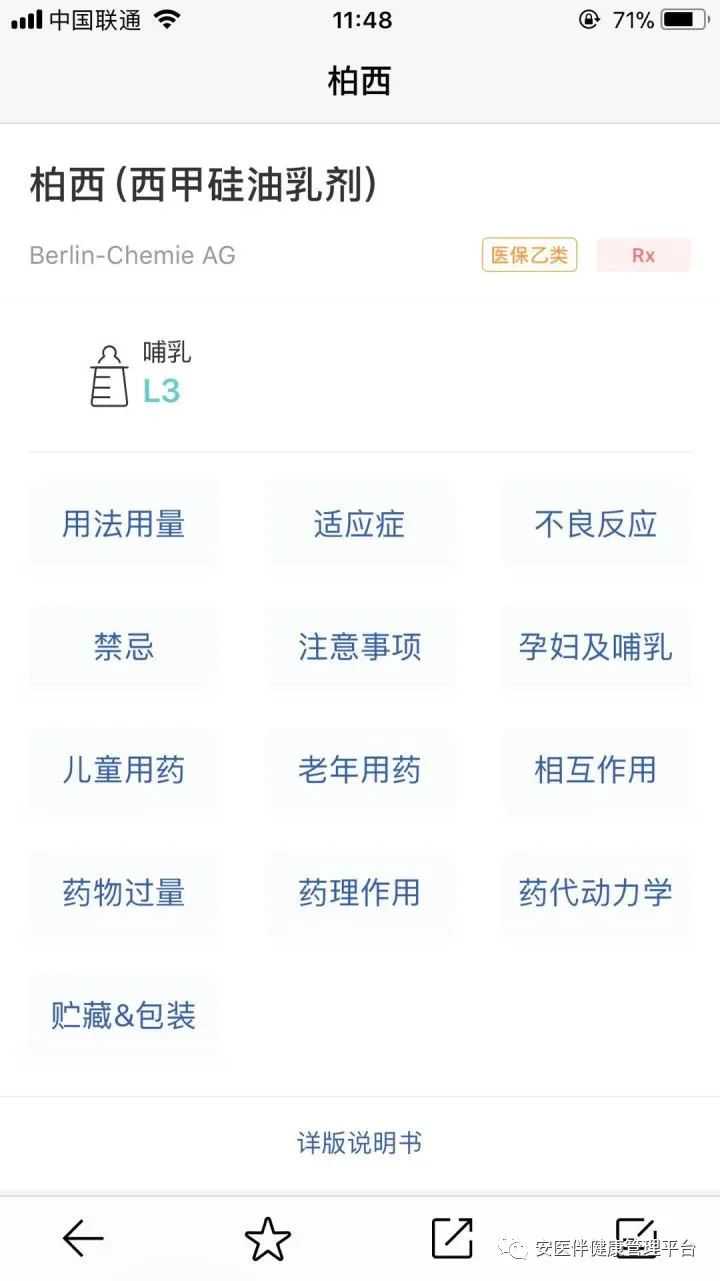This screenshot has width=720, height=1281.
Task: Open 药物过量 section
Action: pos(123,893)
